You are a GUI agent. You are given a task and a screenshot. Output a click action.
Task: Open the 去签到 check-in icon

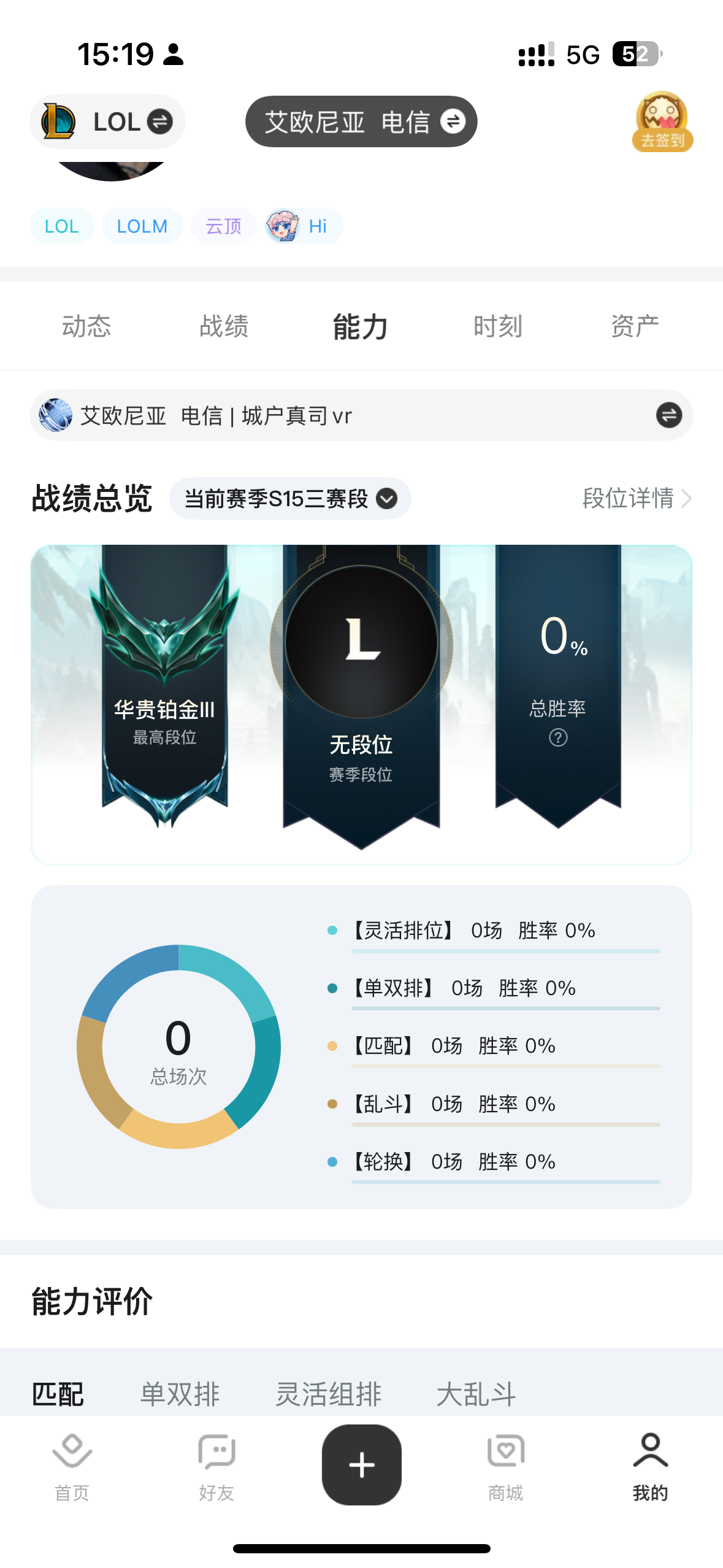[662, 121]
